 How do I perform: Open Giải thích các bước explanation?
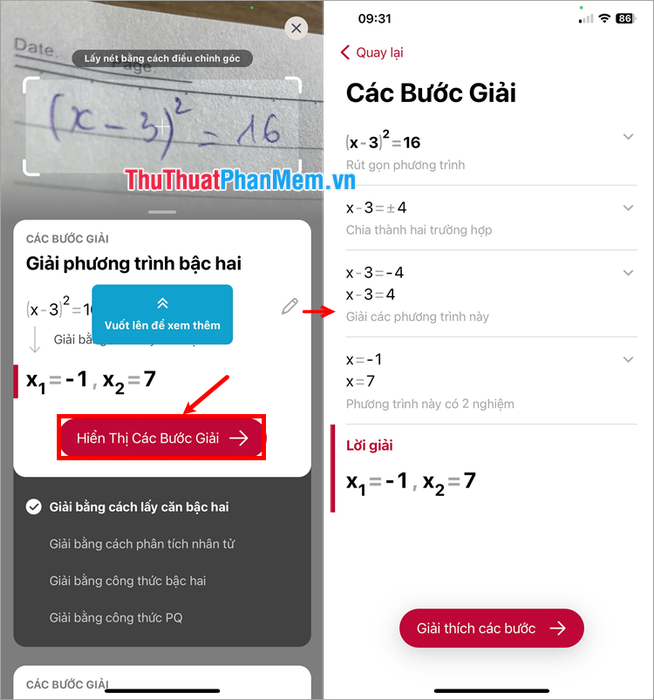point(491,628)
